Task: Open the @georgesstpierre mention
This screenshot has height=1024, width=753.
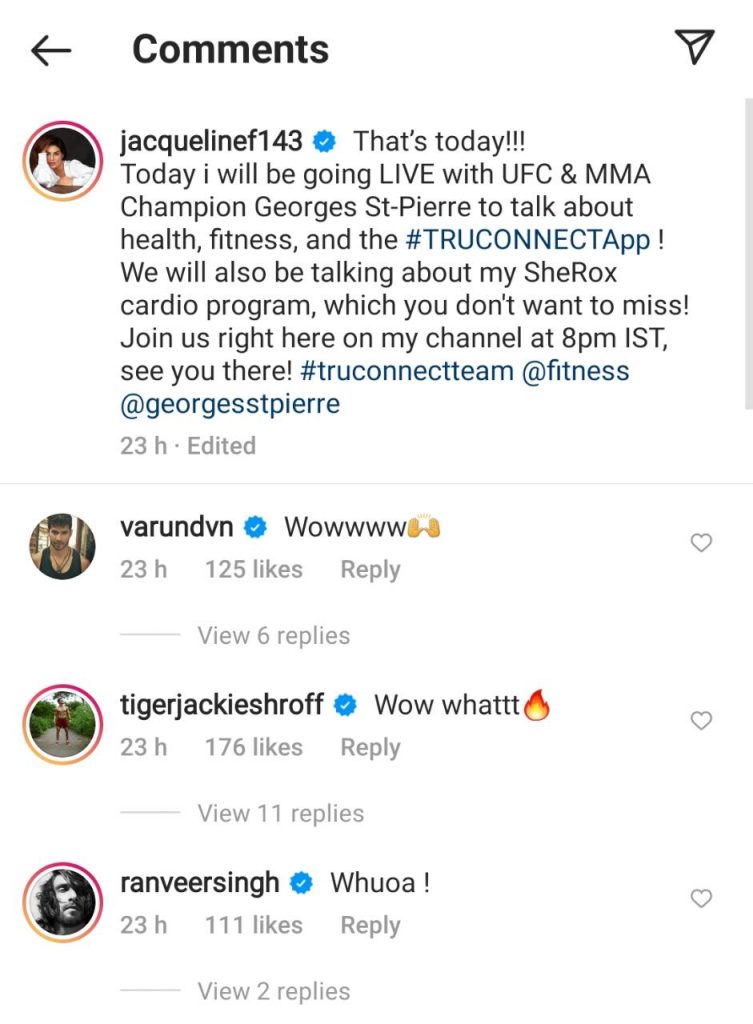Action: 230,404
